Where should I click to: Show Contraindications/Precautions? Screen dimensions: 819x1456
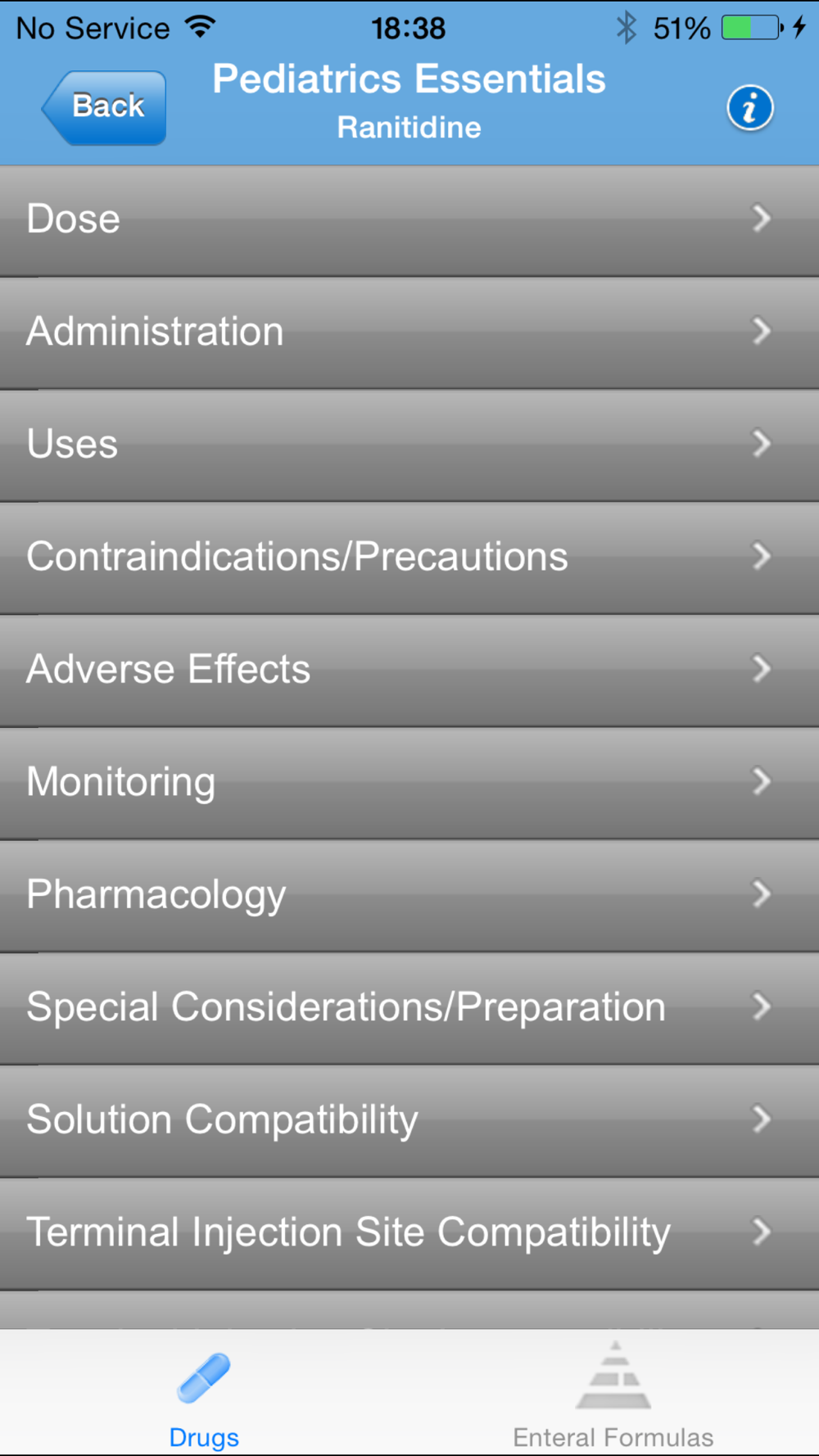pos(409,558)
